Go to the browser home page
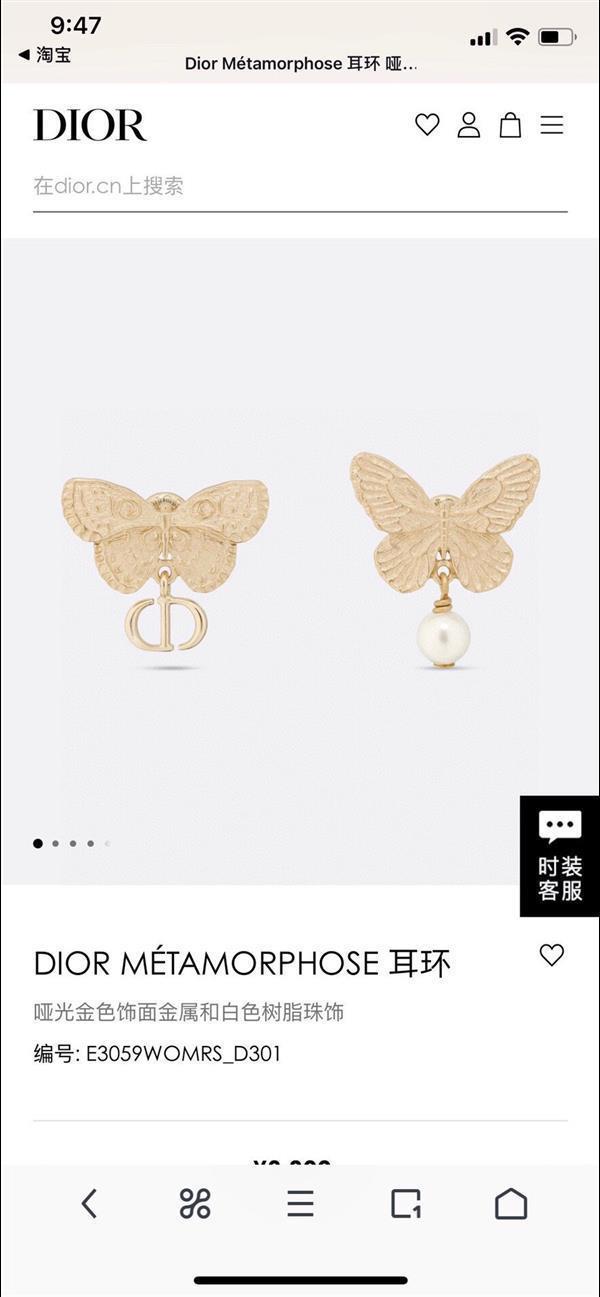600x1297 pixels. [x=511, y=1203]
